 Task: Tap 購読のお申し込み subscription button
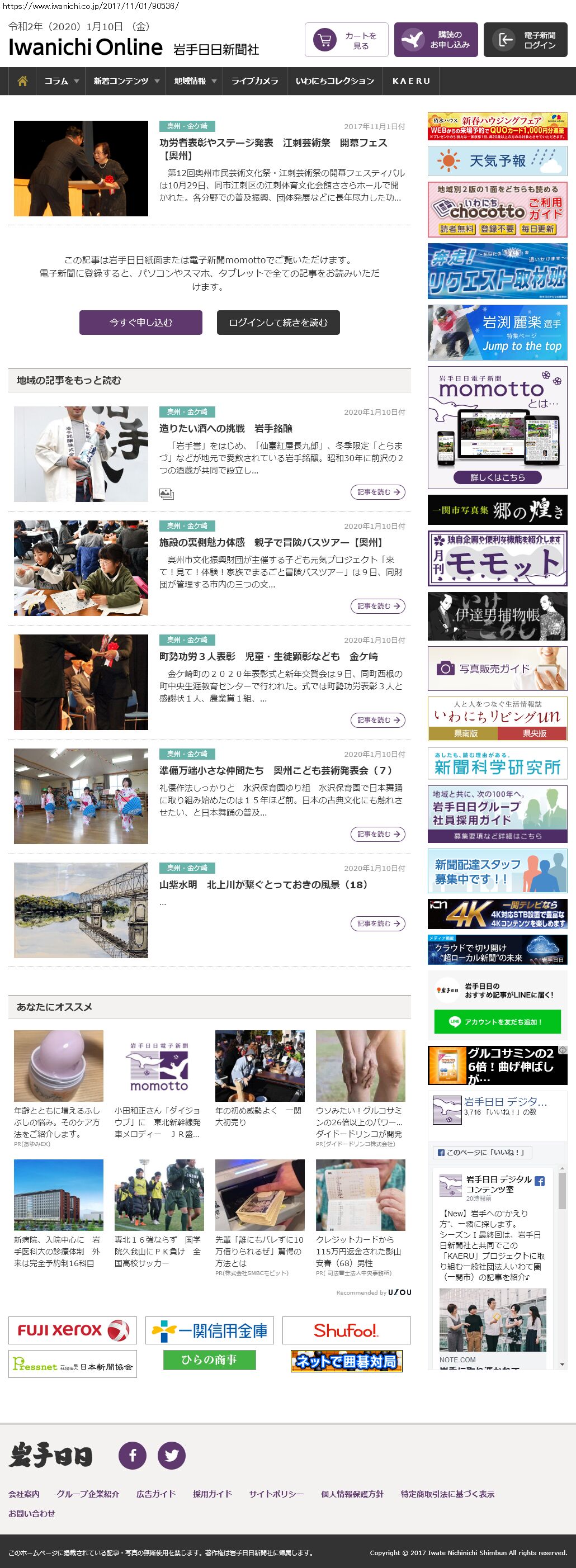click(x=436, y=40)
